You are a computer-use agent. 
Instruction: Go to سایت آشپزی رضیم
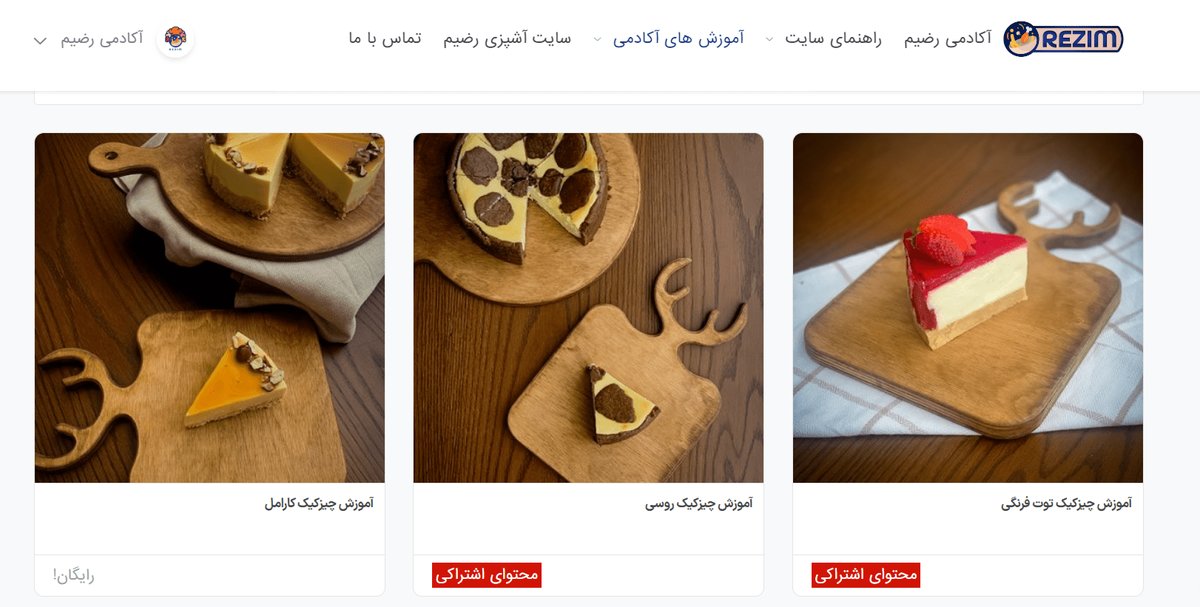click(507, 39)
